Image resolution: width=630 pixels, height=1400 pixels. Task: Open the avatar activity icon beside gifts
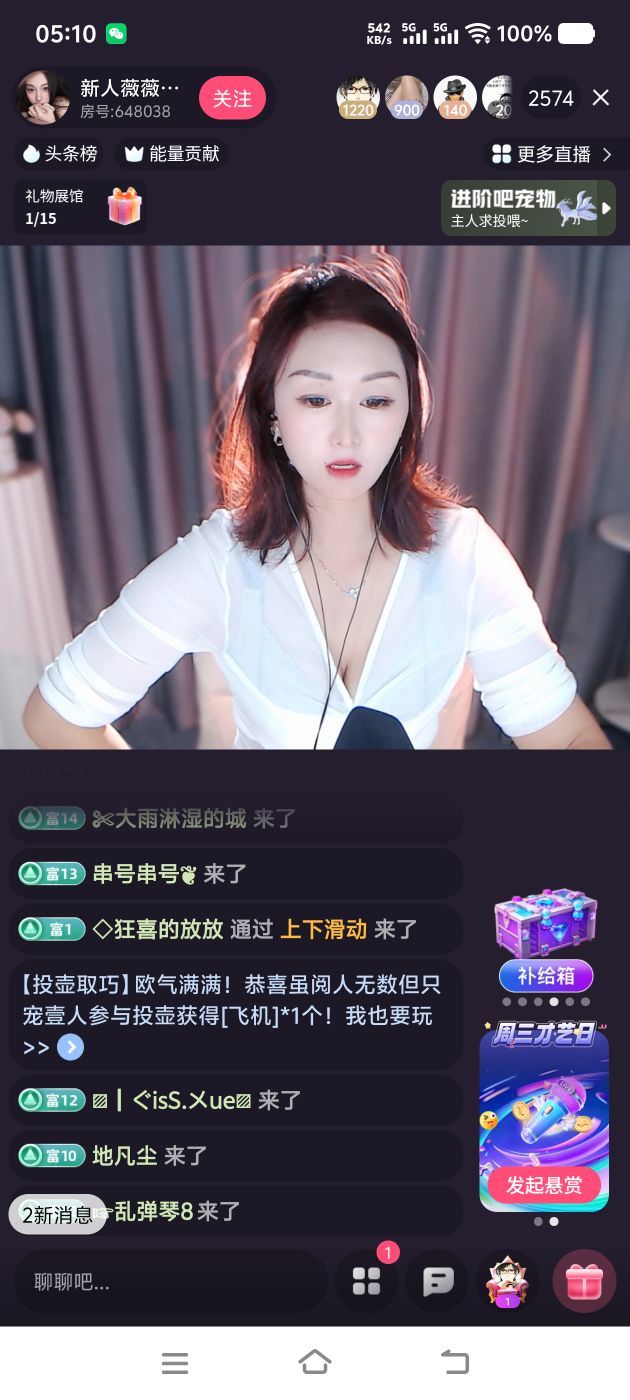tap(507, 1281)
